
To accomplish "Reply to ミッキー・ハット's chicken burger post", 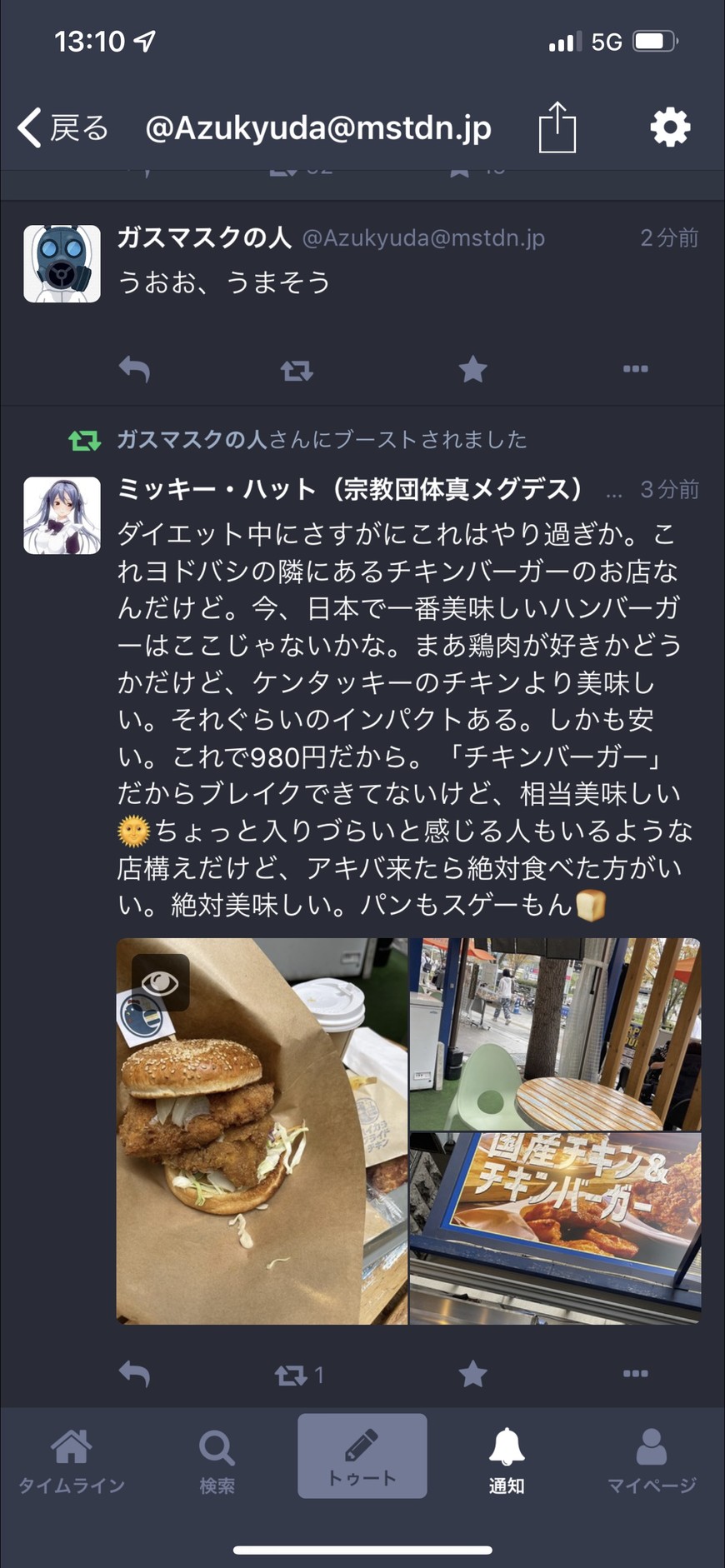I will point(134,1373).
